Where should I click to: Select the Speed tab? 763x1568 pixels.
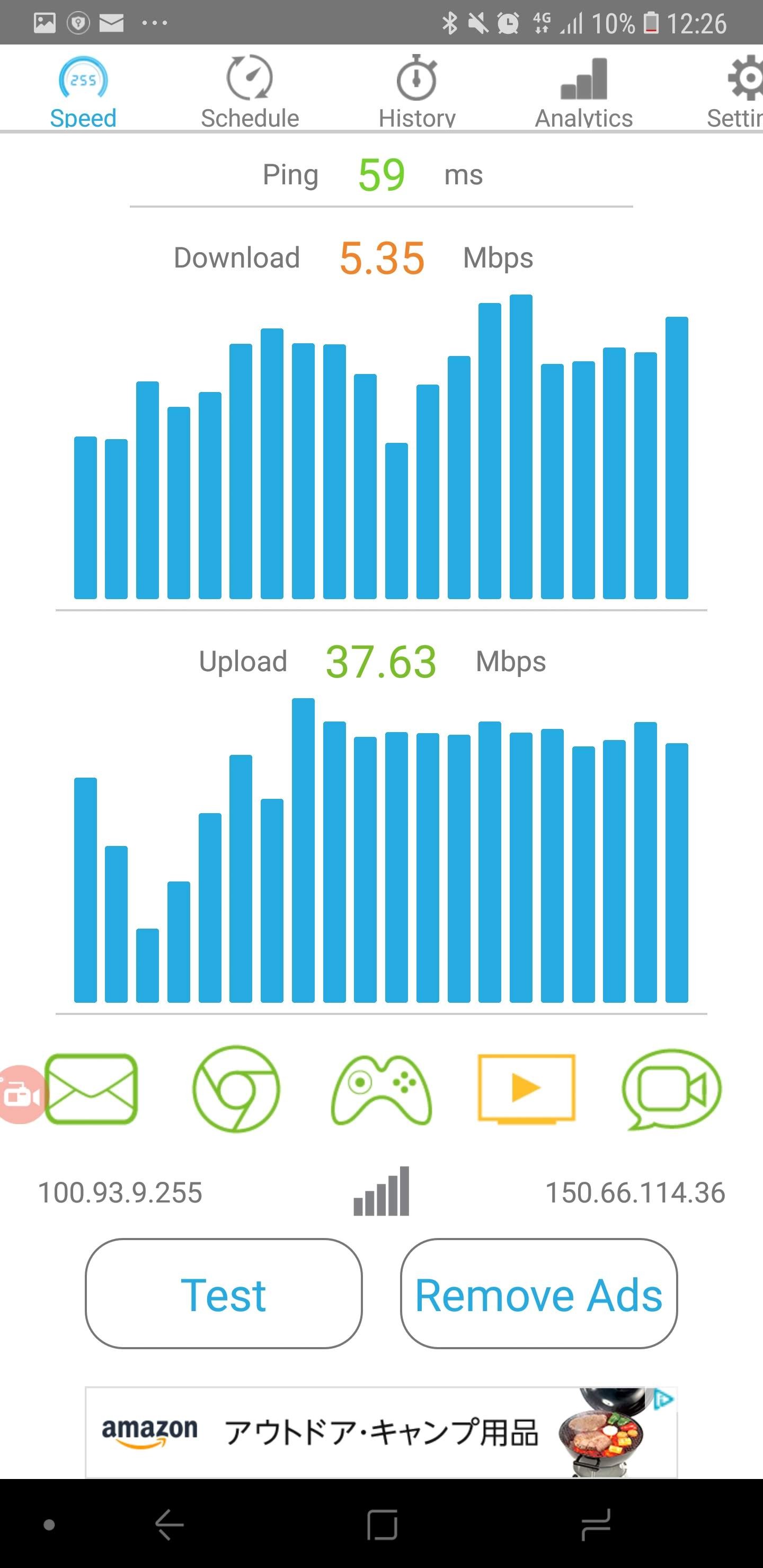click(x=83, y=91)
